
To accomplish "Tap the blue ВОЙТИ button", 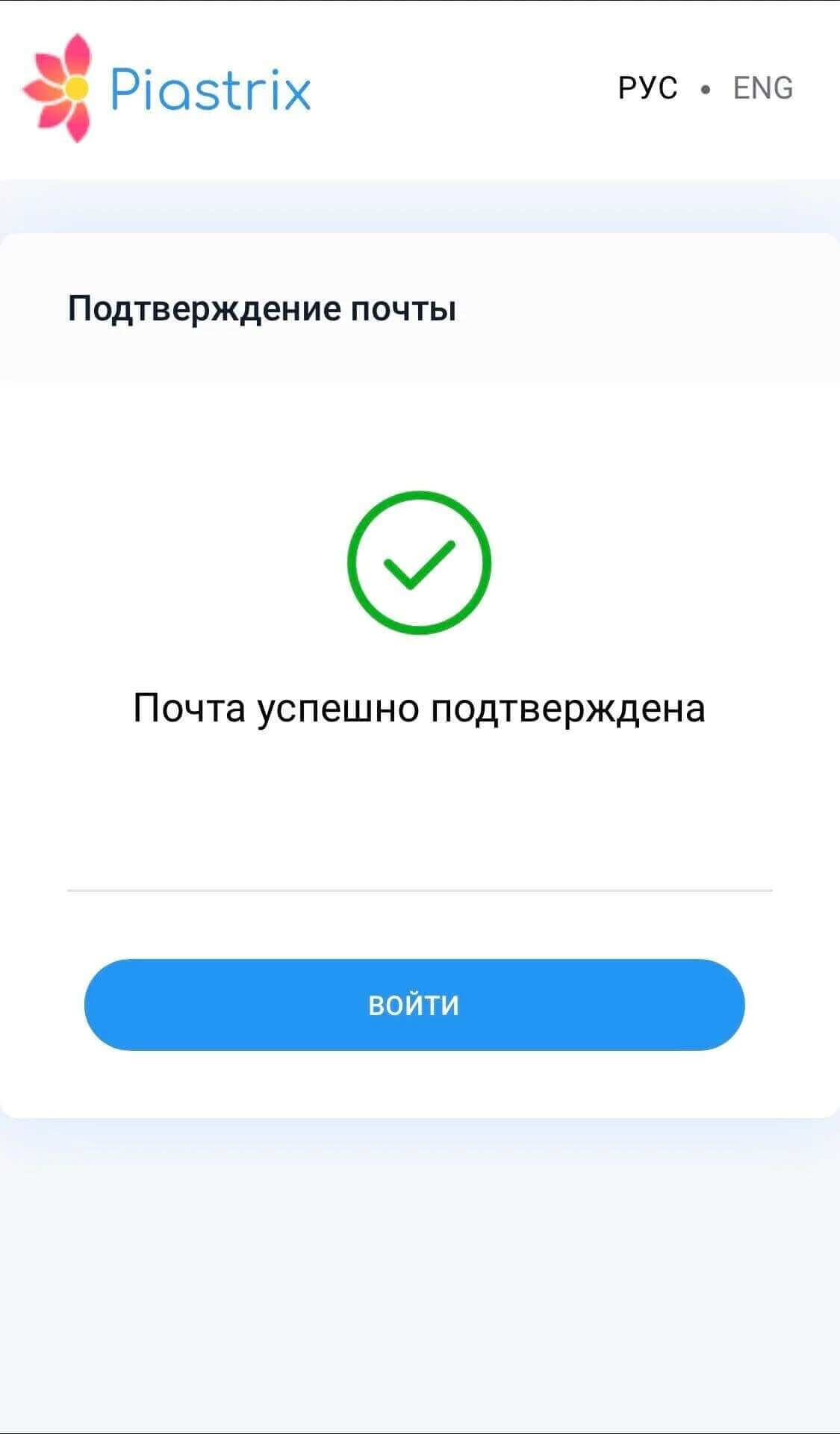I will click(414, 1005).
